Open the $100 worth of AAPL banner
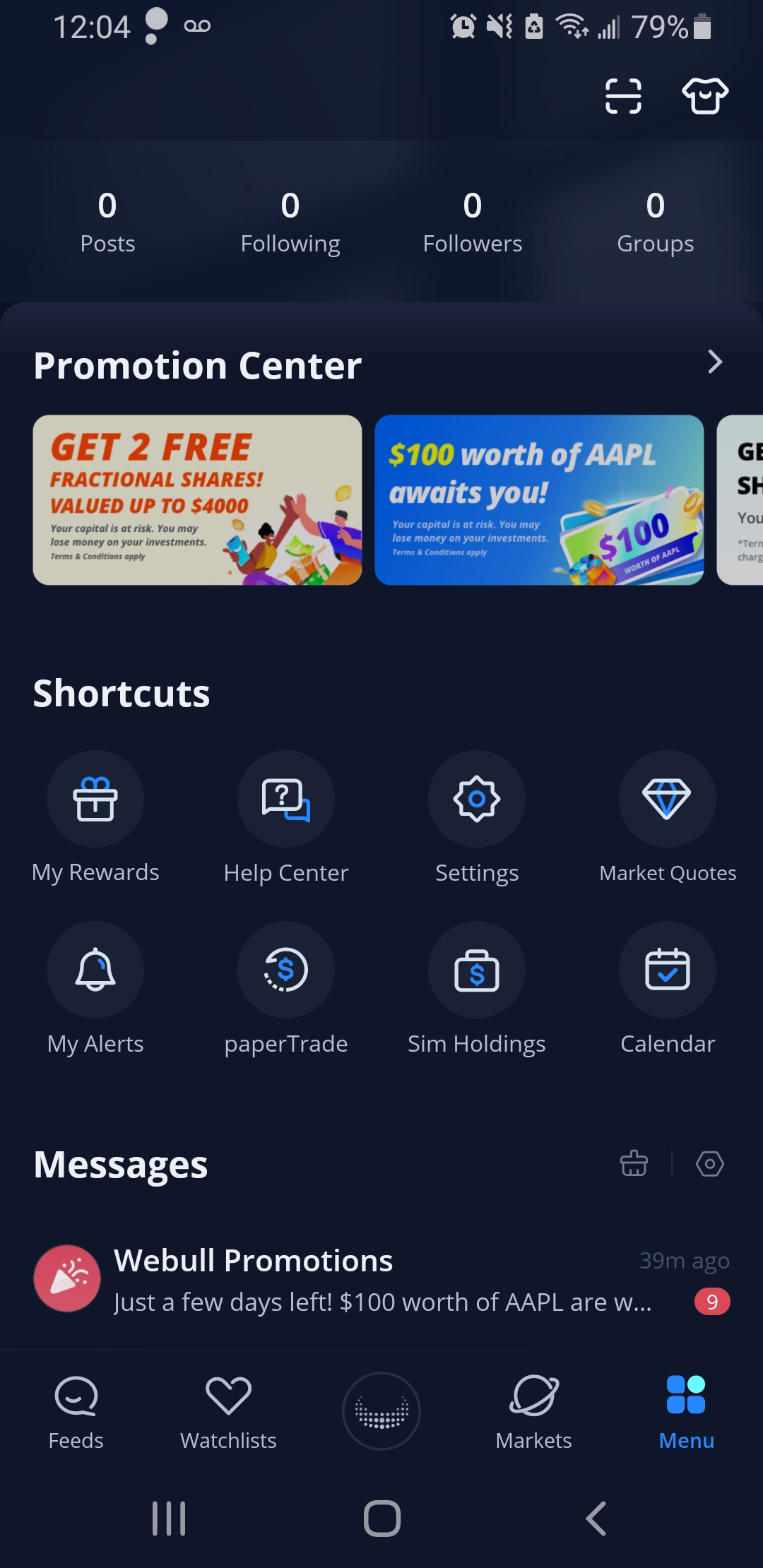The width and height of the screenshot is (763, 1568). pyautogui.click(x=539, y=500)
